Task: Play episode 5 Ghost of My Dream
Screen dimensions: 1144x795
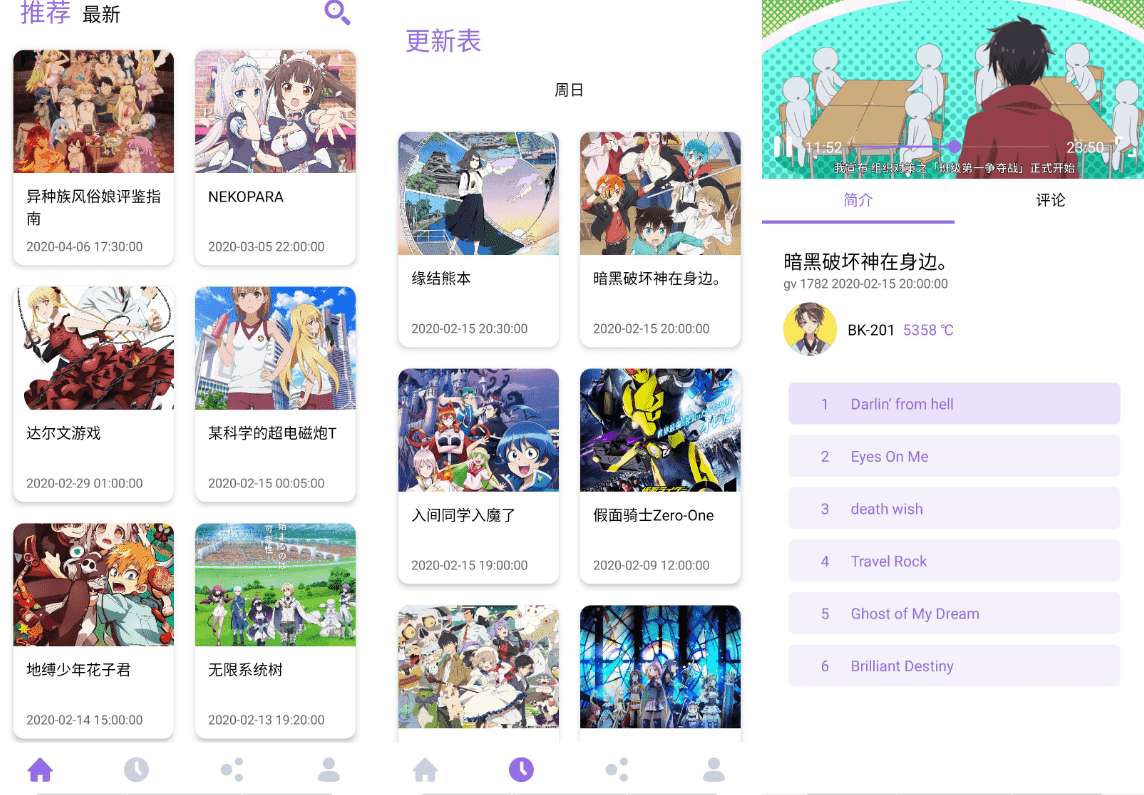Action: point(953,613)
